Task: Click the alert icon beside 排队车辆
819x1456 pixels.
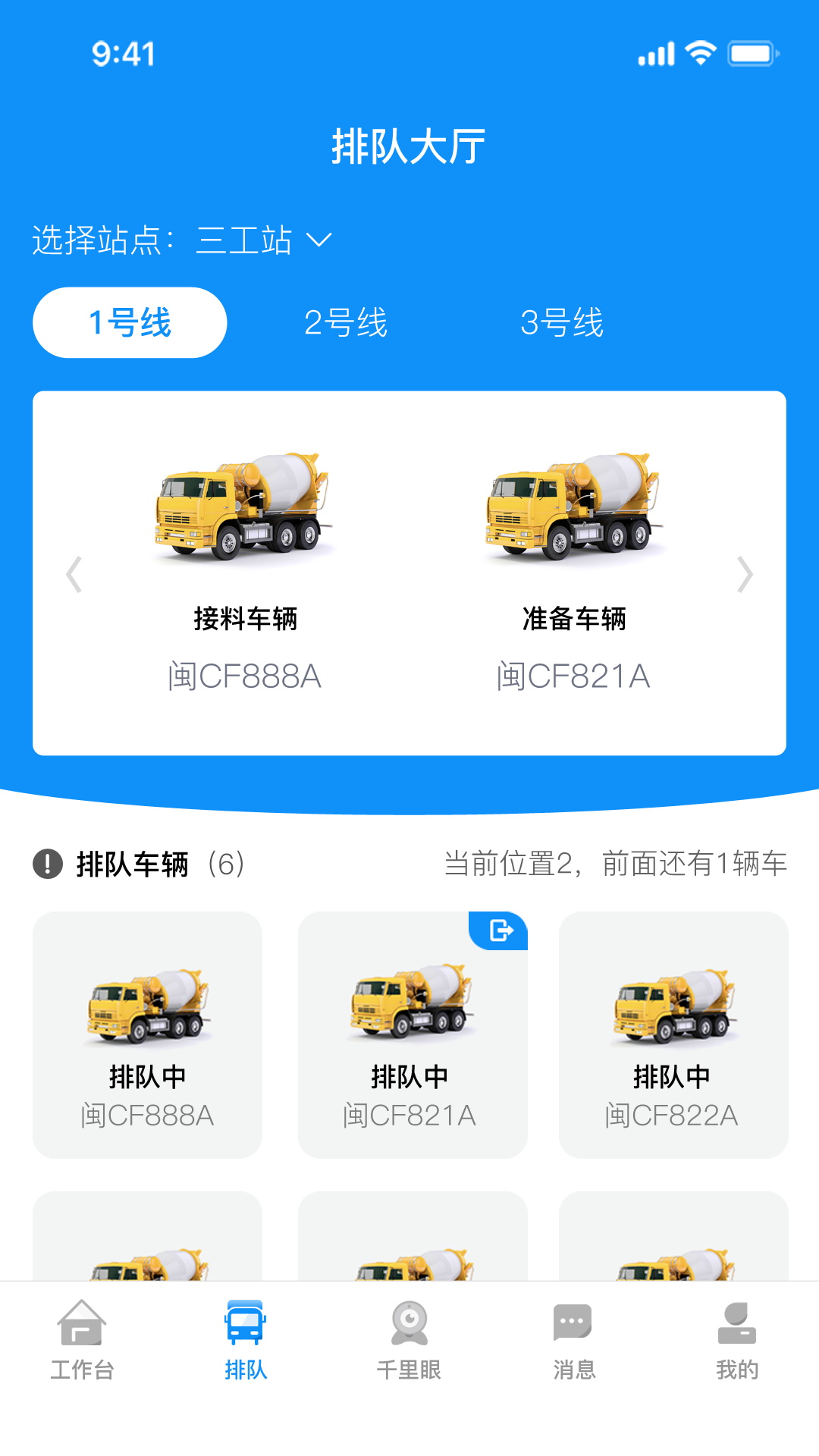Action: pos(47,864)
